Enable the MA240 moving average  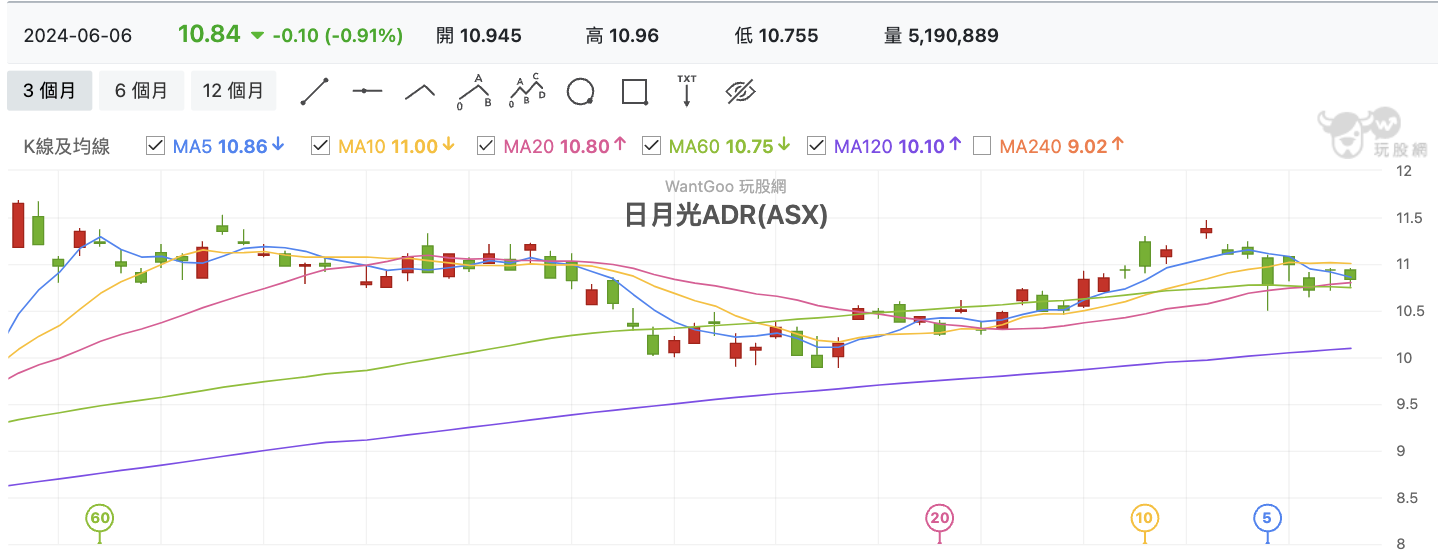tap(982, 146)
